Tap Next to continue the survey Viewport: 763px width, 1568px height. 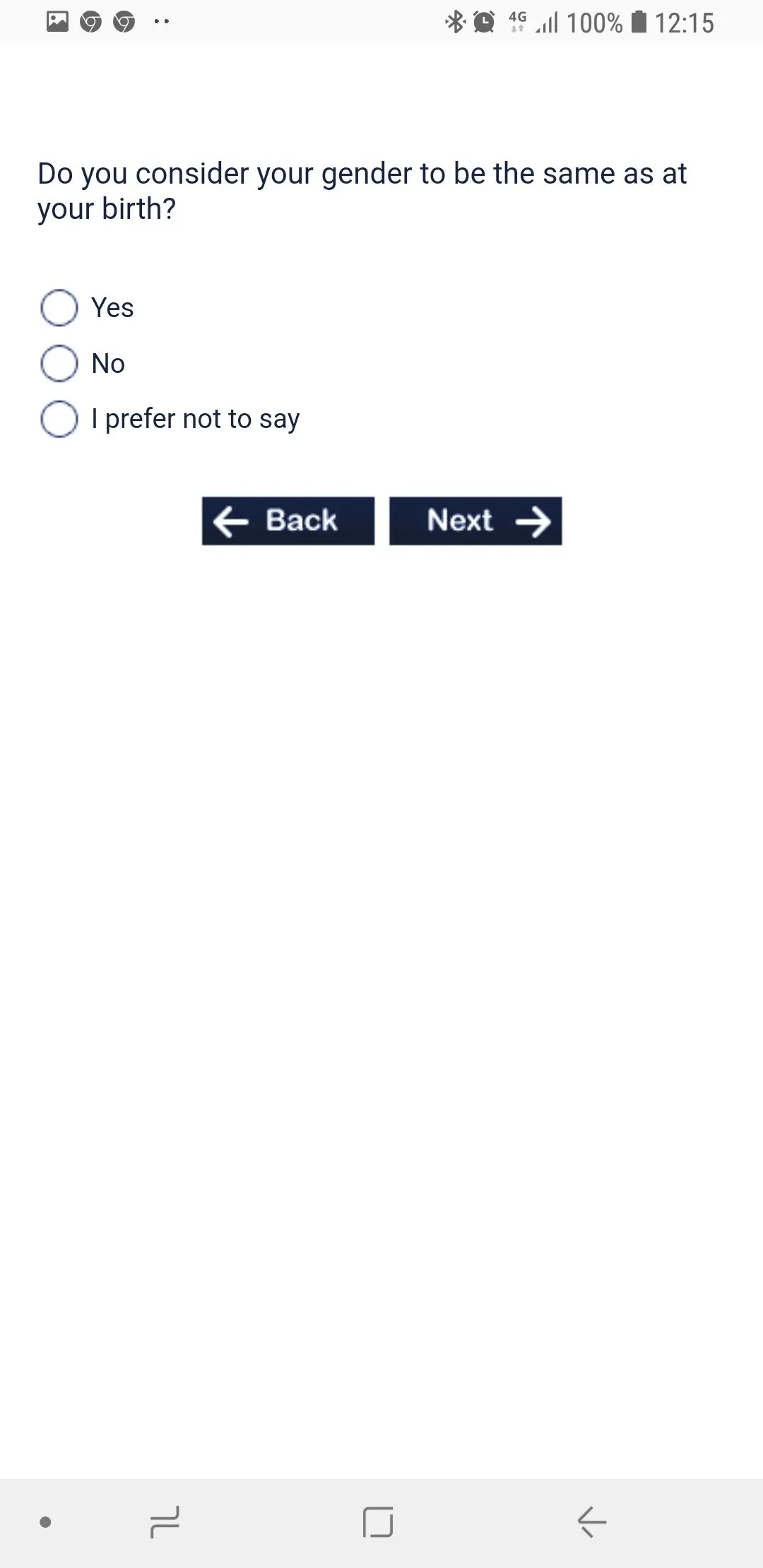475,521
